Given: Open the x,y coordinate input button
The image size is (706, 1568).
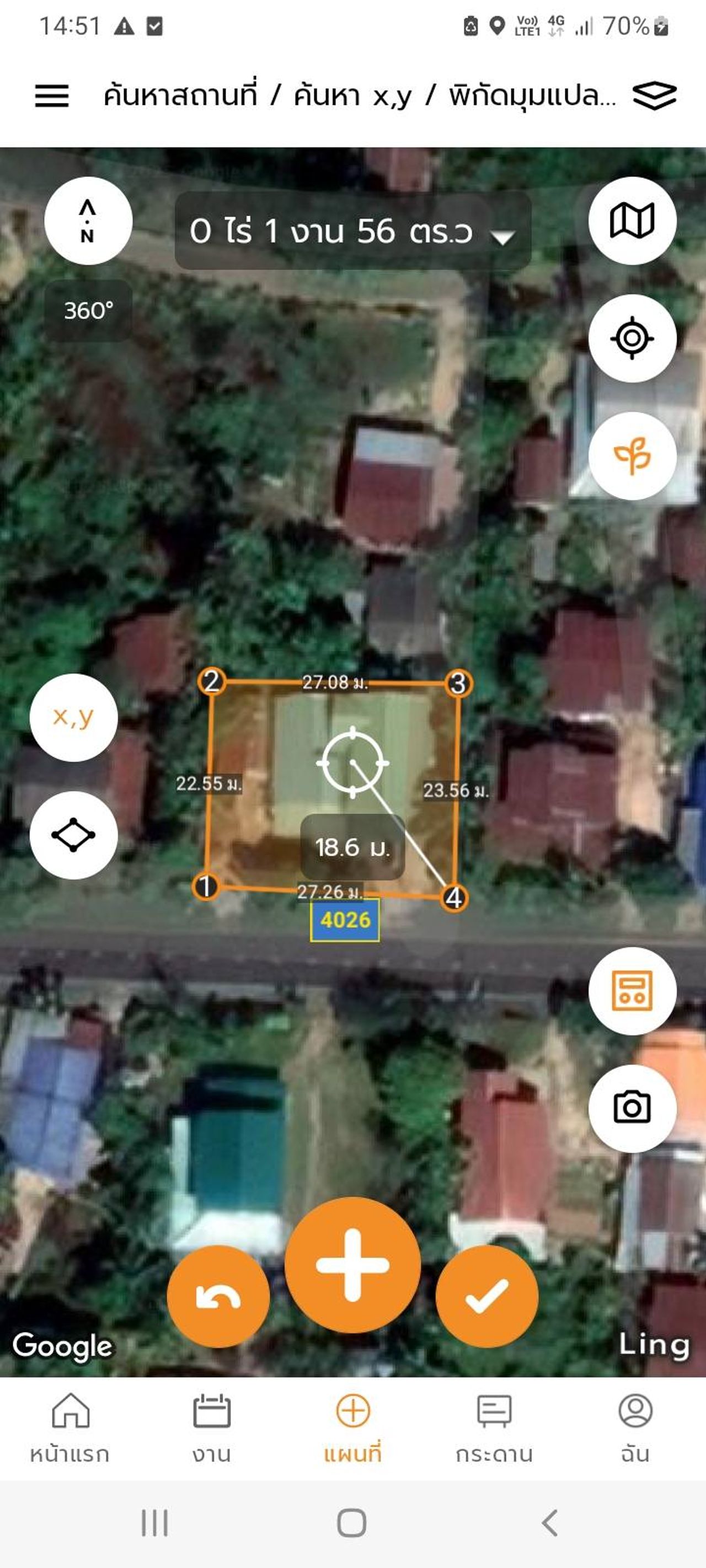Looking at the screenshot, I should point(73,718).
